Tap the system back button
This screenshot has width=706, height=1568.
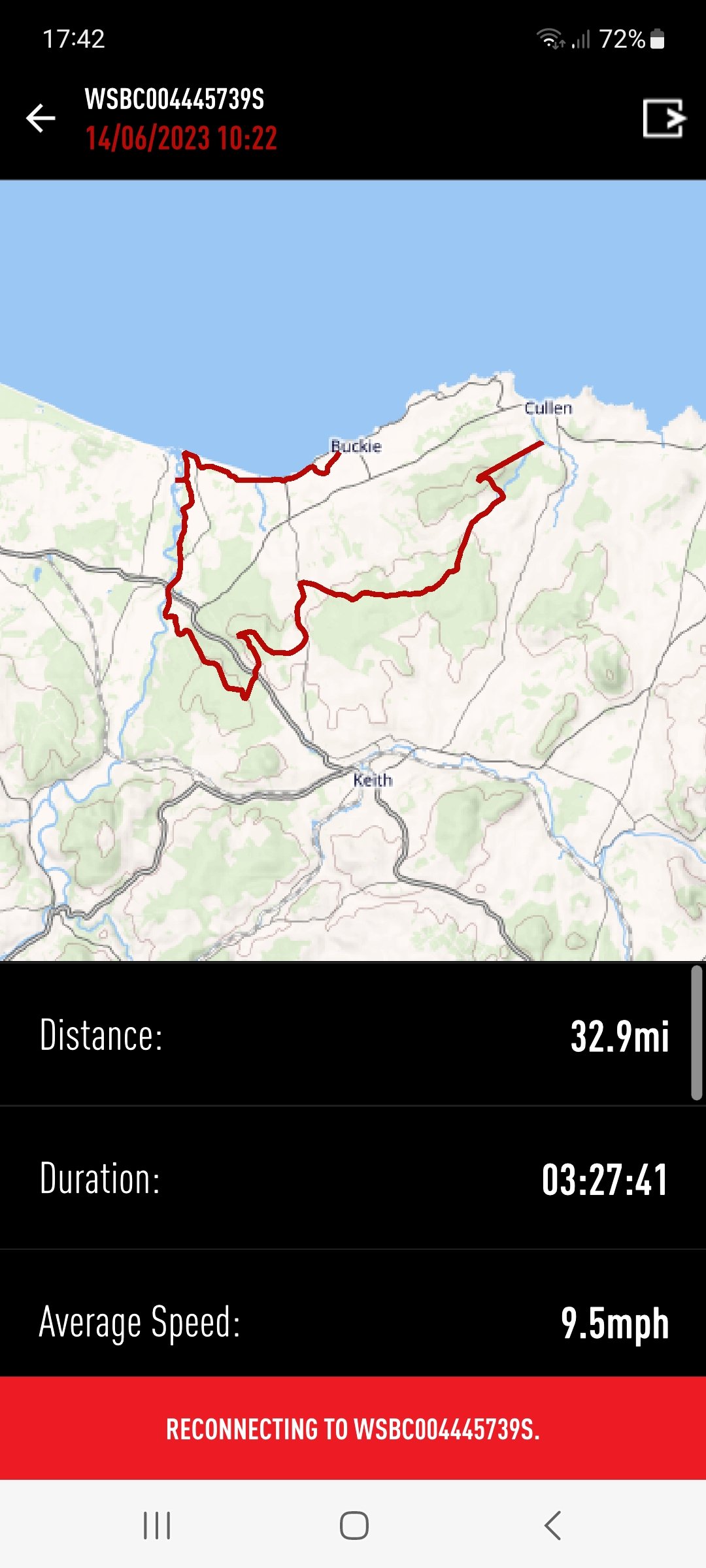click(552, 1526)
